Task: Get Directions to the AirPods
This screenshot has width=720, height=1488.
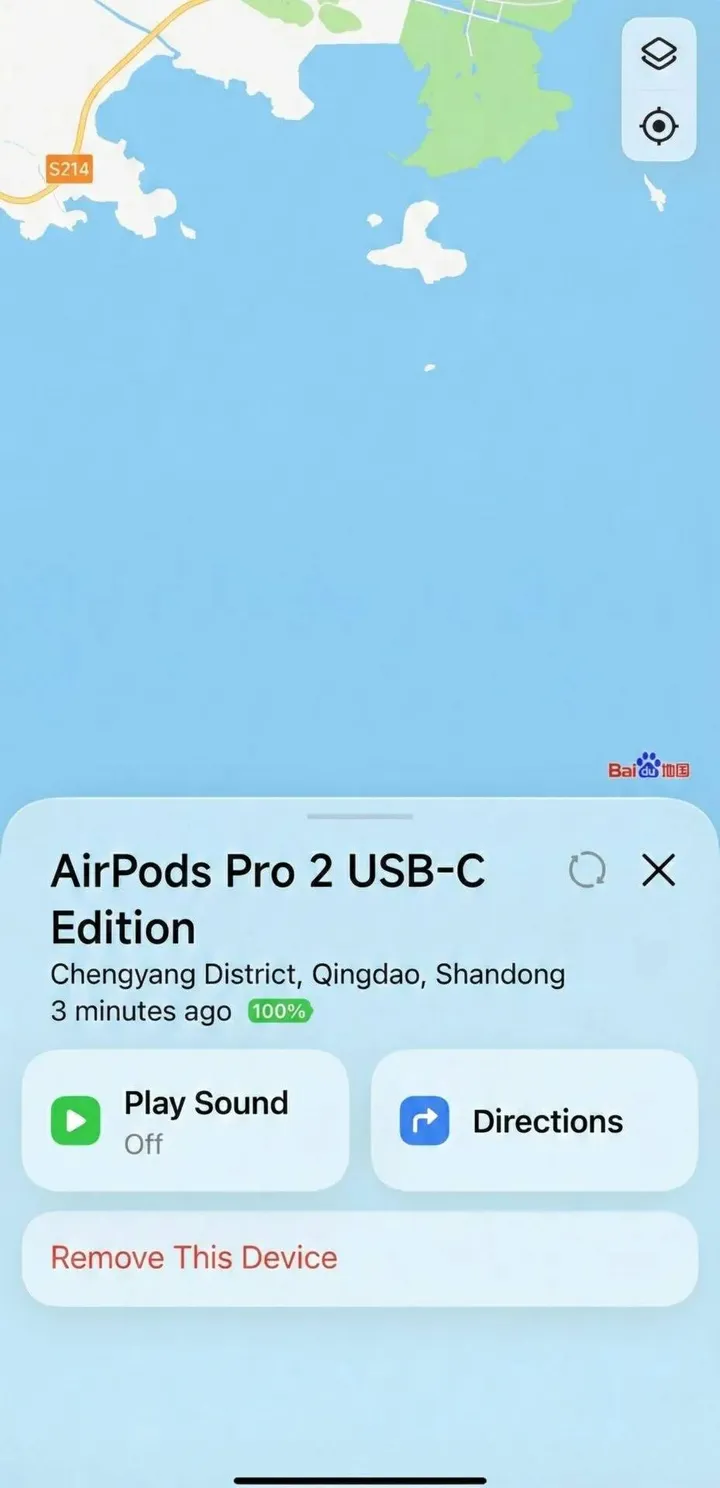Action: coord(533,1120)
